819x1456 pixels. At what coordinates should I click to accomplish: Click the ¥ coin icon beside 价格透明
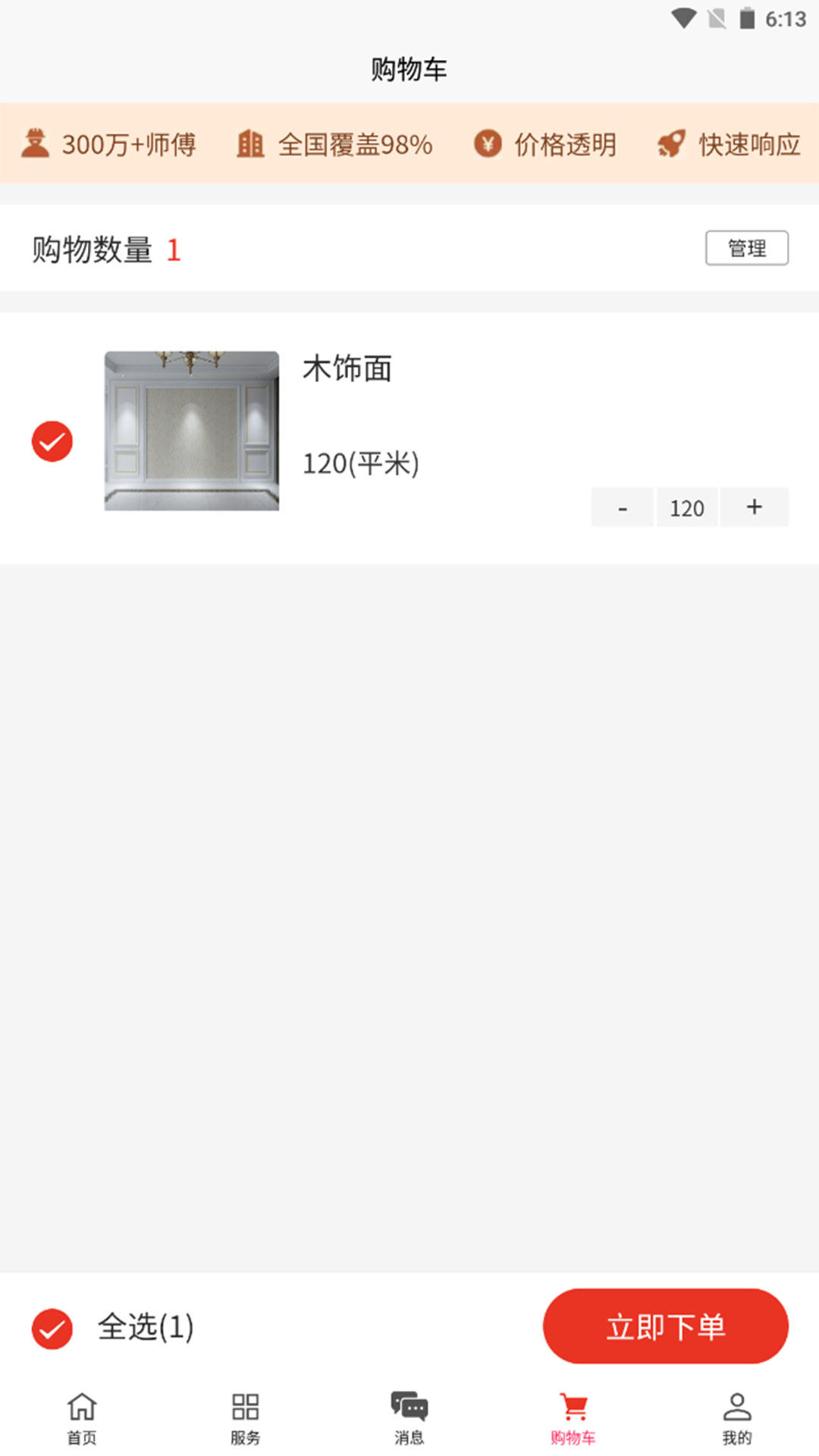(489, 143)
